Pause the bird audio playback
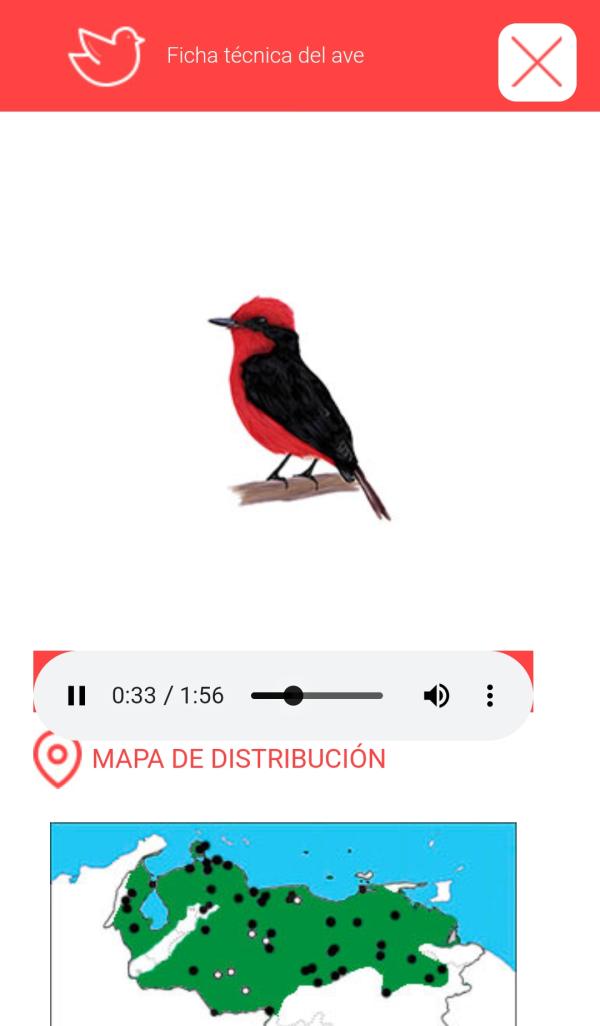This screenshot has width=600, height=1026. [x=77, y=695]
